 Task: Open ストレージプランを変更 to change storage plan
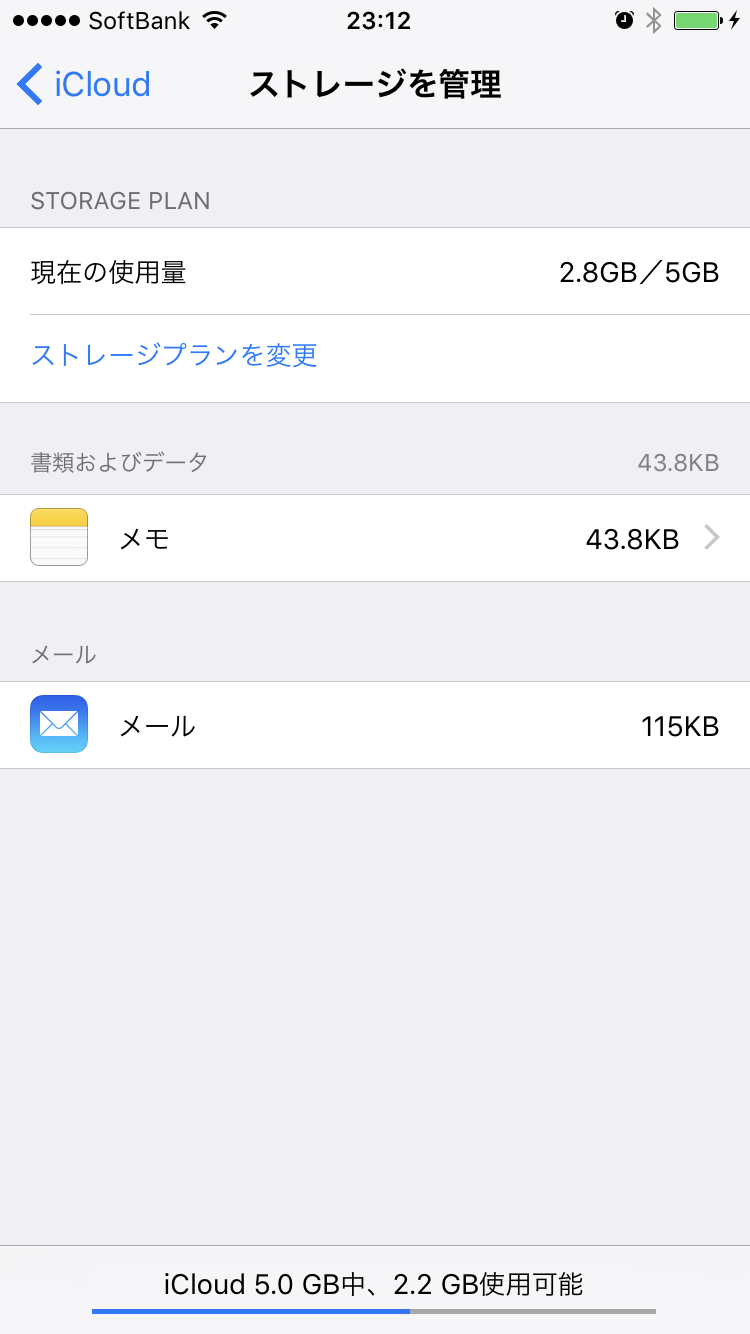(x=175, y=356)
